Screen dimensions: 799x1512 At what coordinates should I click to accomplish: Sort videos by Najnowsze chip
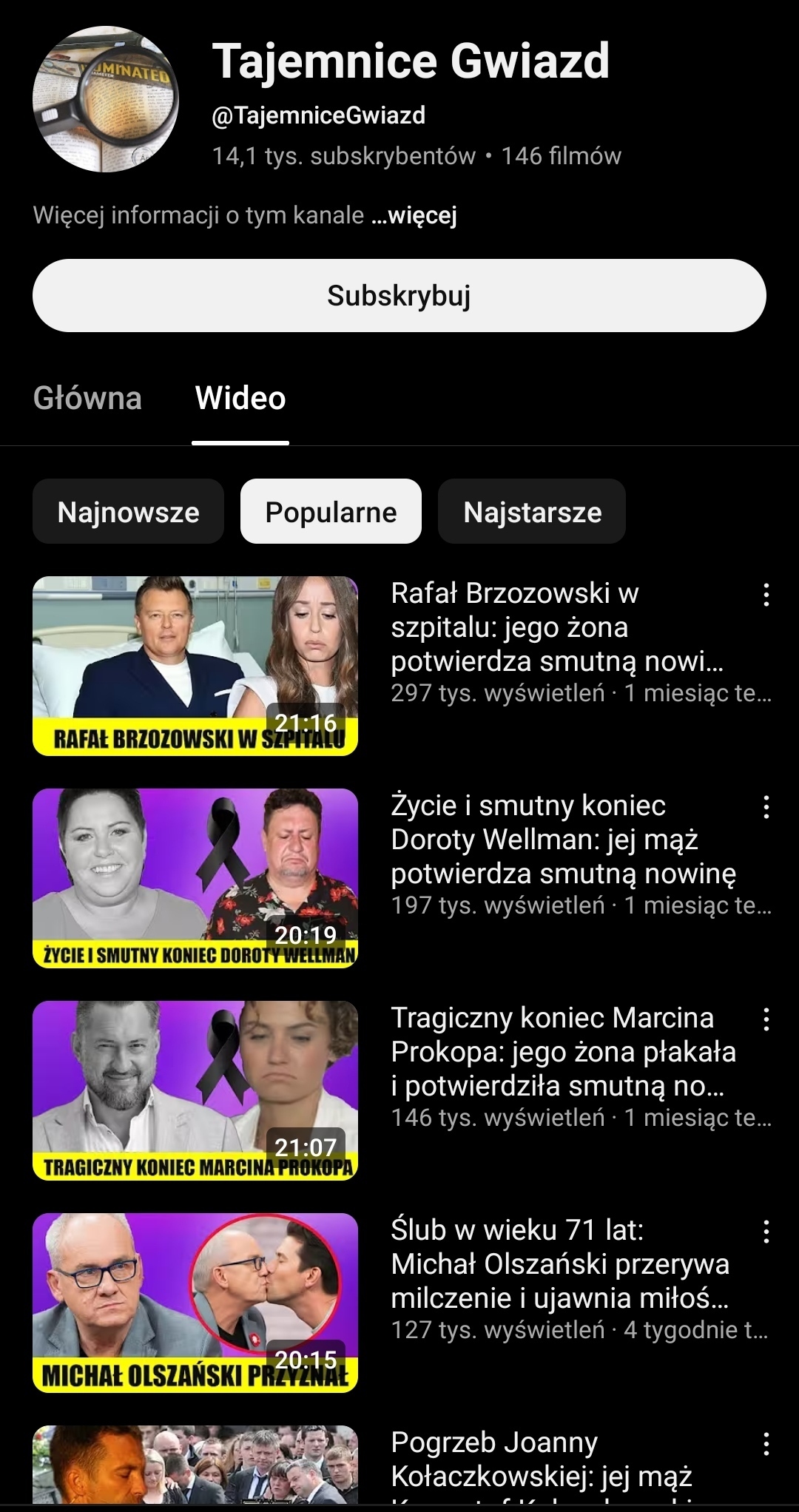(128, 512)
